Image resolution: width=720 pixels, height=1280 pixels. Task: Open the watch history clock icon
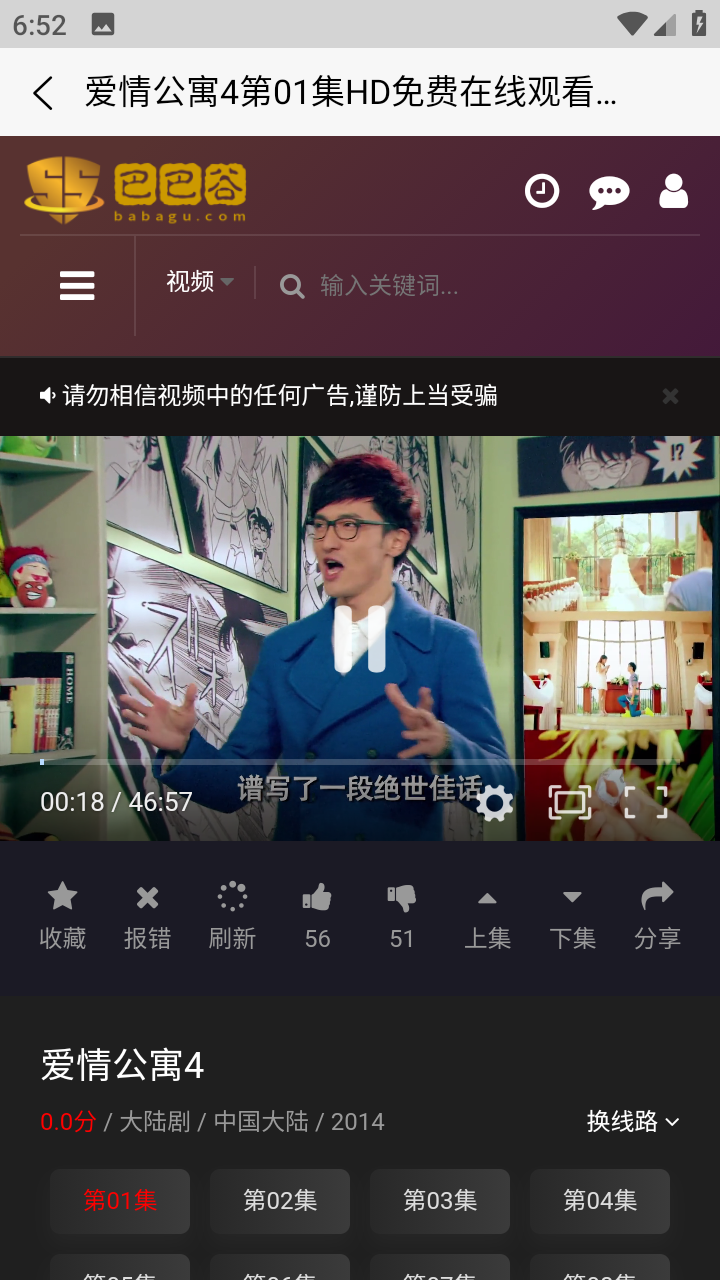pyautogui.click(x=542, y=190)
